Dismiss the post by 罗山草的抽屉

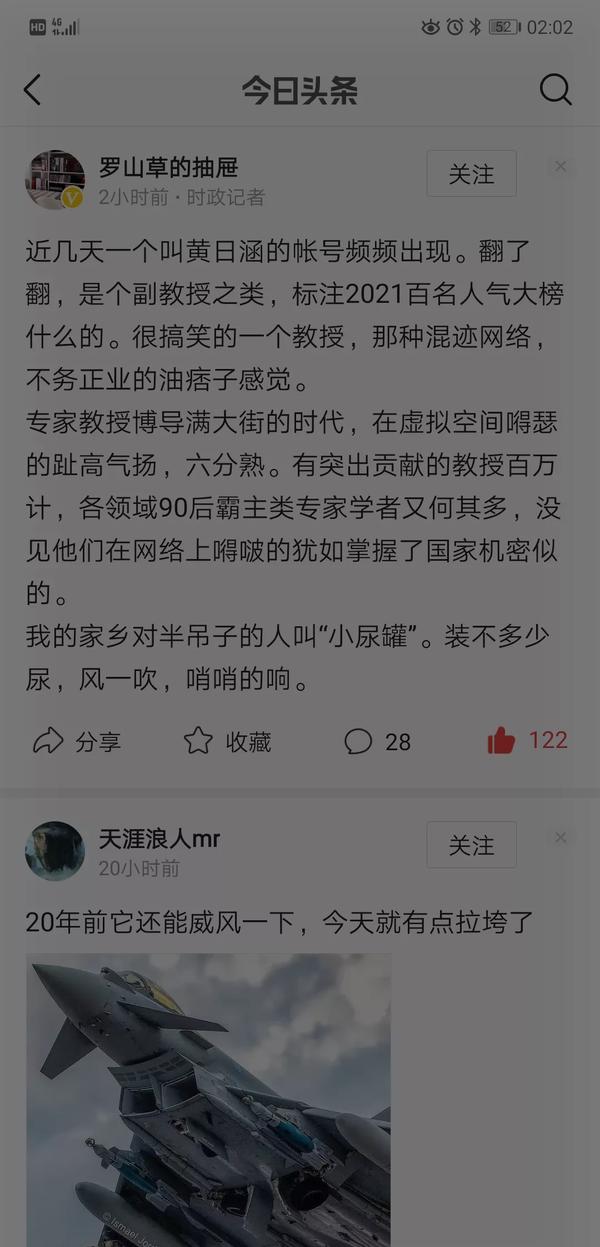(561, 167)
